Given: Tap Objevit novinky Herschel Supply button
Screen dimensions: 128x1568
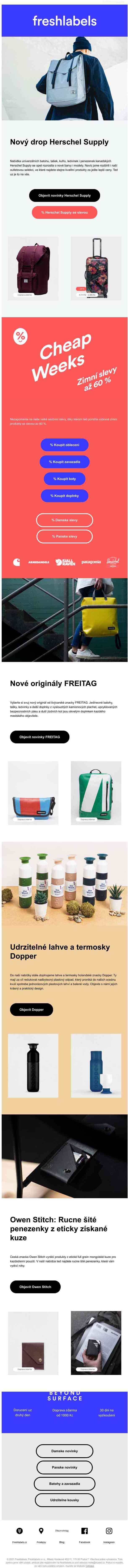Looking at the screenshot, I should tap(64, 195).
